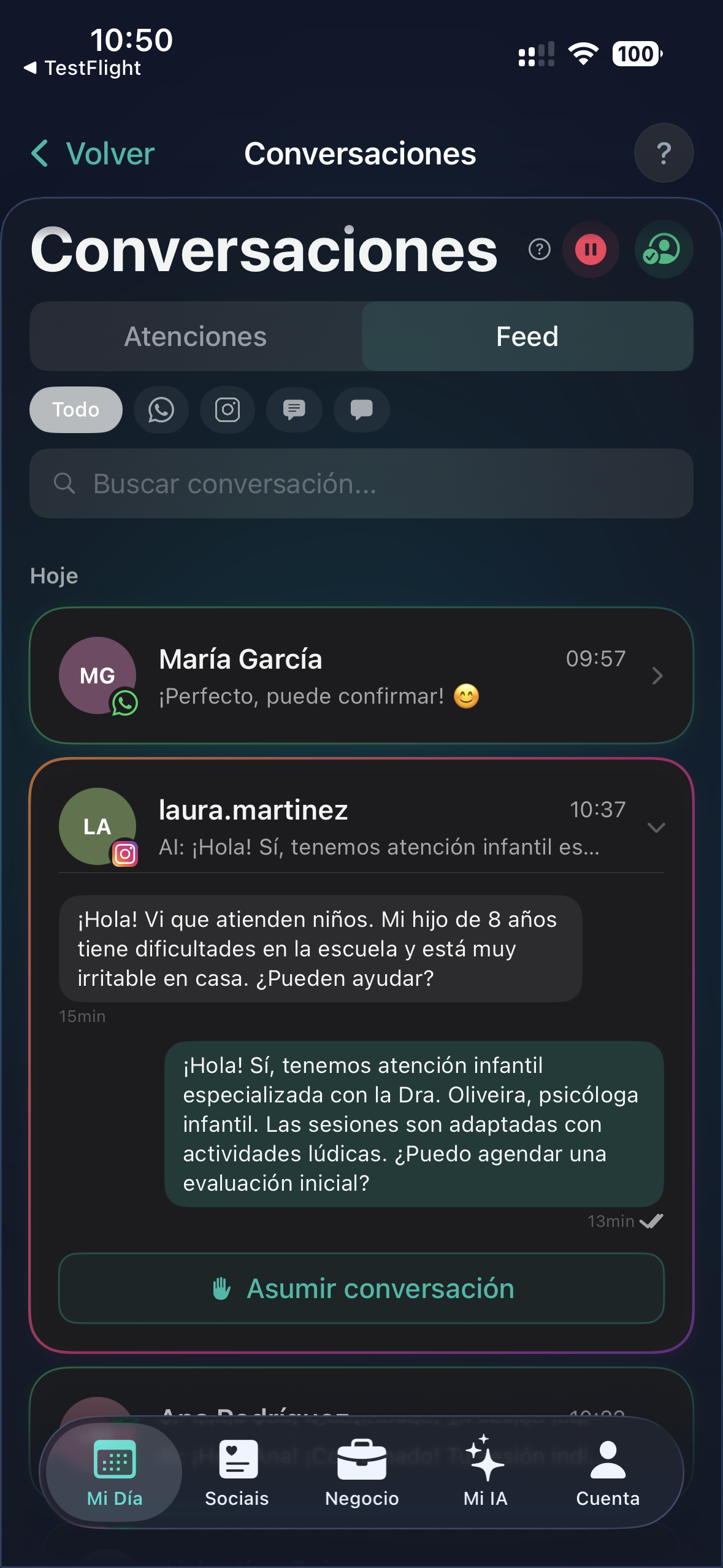Open María García's purple avatar
This screenshot has height=1568, width=723.
[x=97, y=675]
